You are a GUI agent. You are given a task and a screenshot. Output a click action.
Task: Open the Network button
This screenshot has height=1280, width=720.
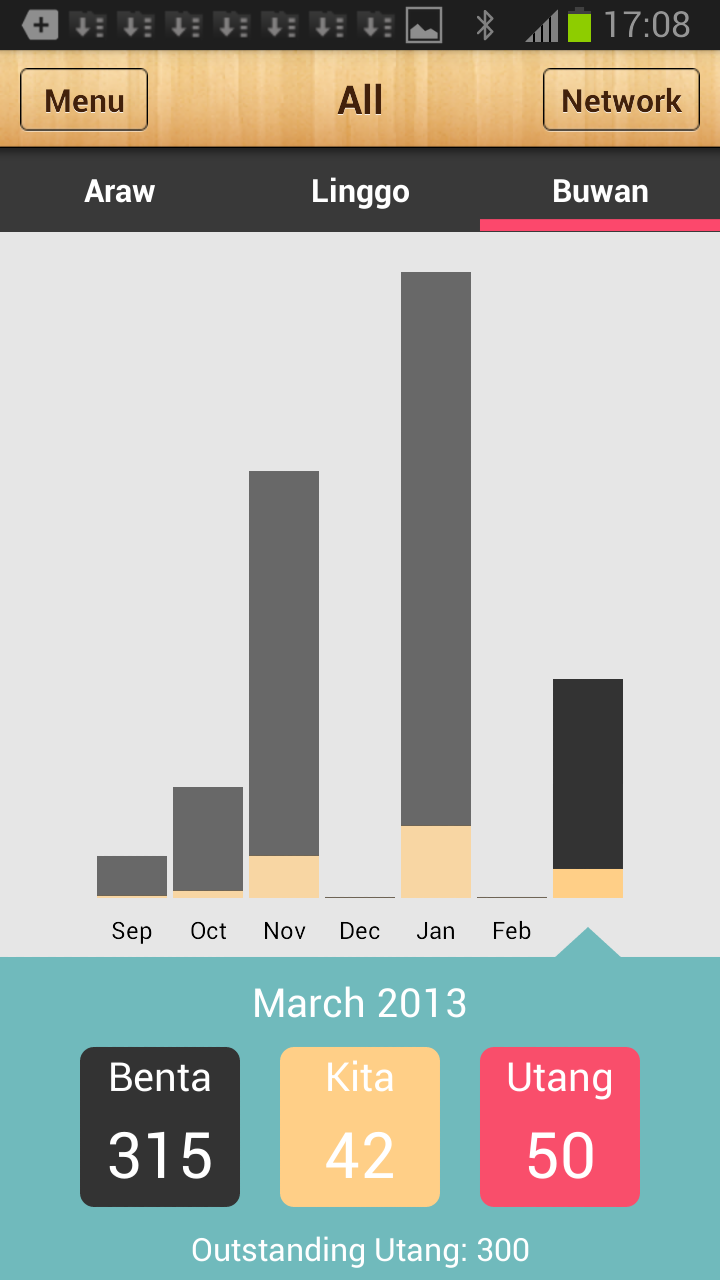click(621, 100)
